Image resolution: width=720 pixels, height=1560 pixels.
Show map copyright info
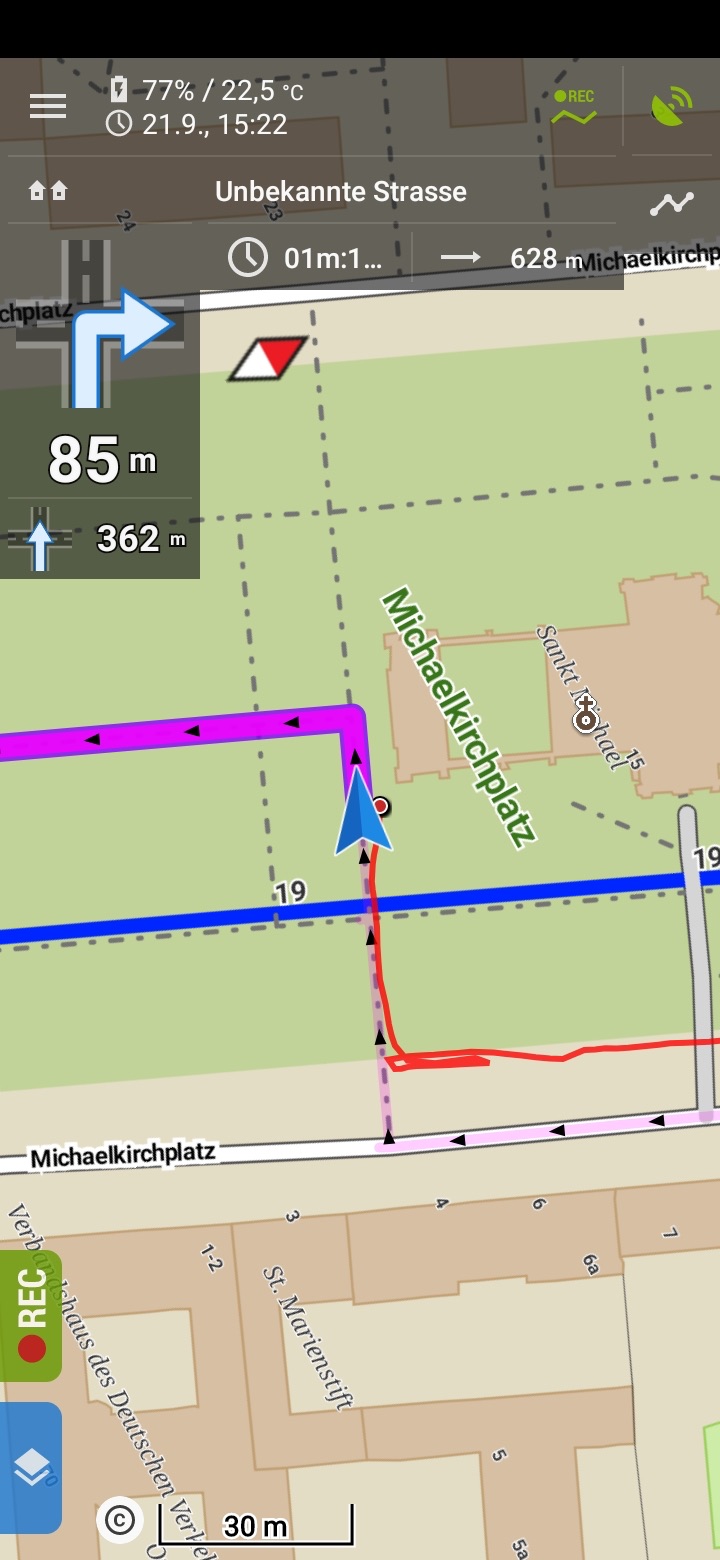coord(120,1521)
